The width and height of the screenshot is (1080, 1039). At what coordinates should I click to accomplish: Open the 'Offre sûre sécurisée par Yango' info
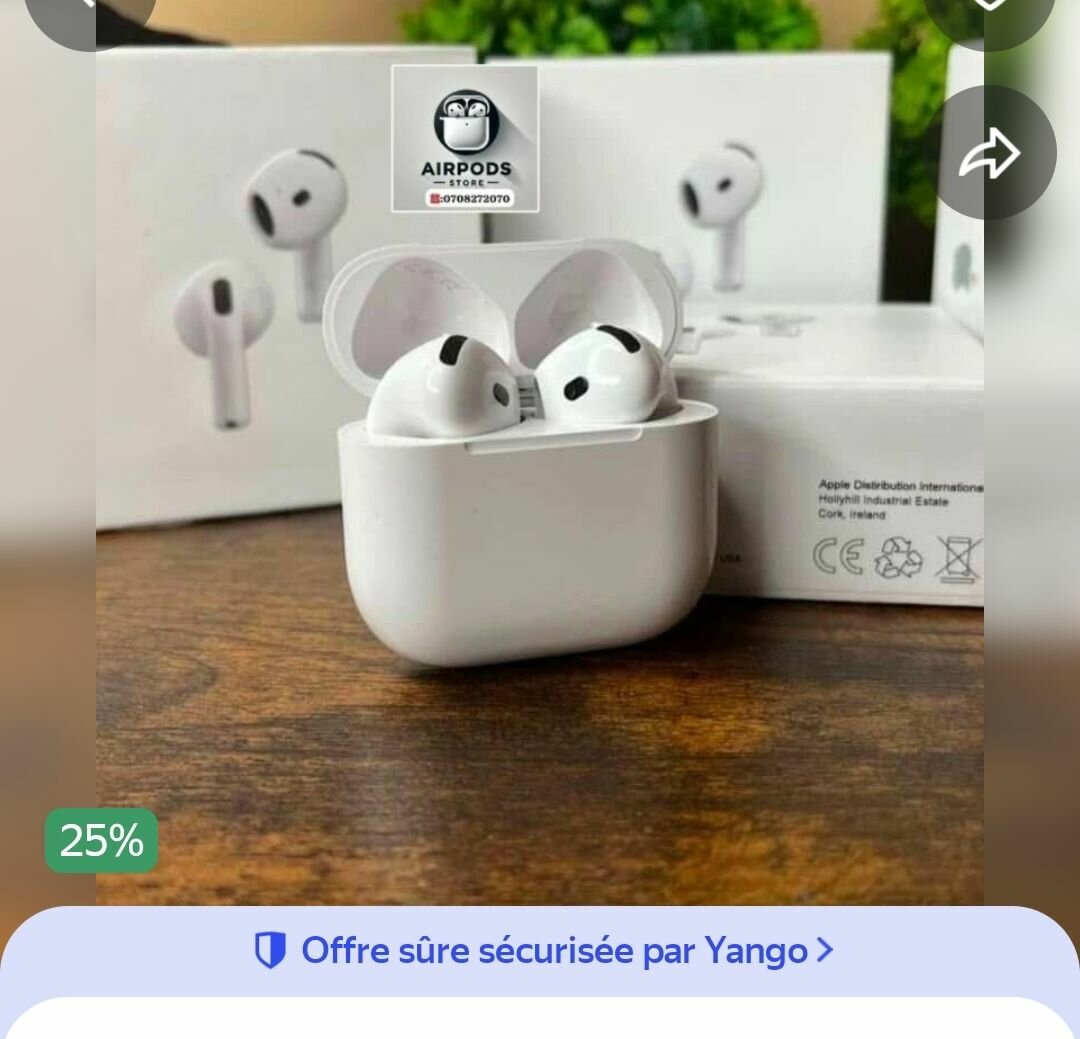pos(543,950)
